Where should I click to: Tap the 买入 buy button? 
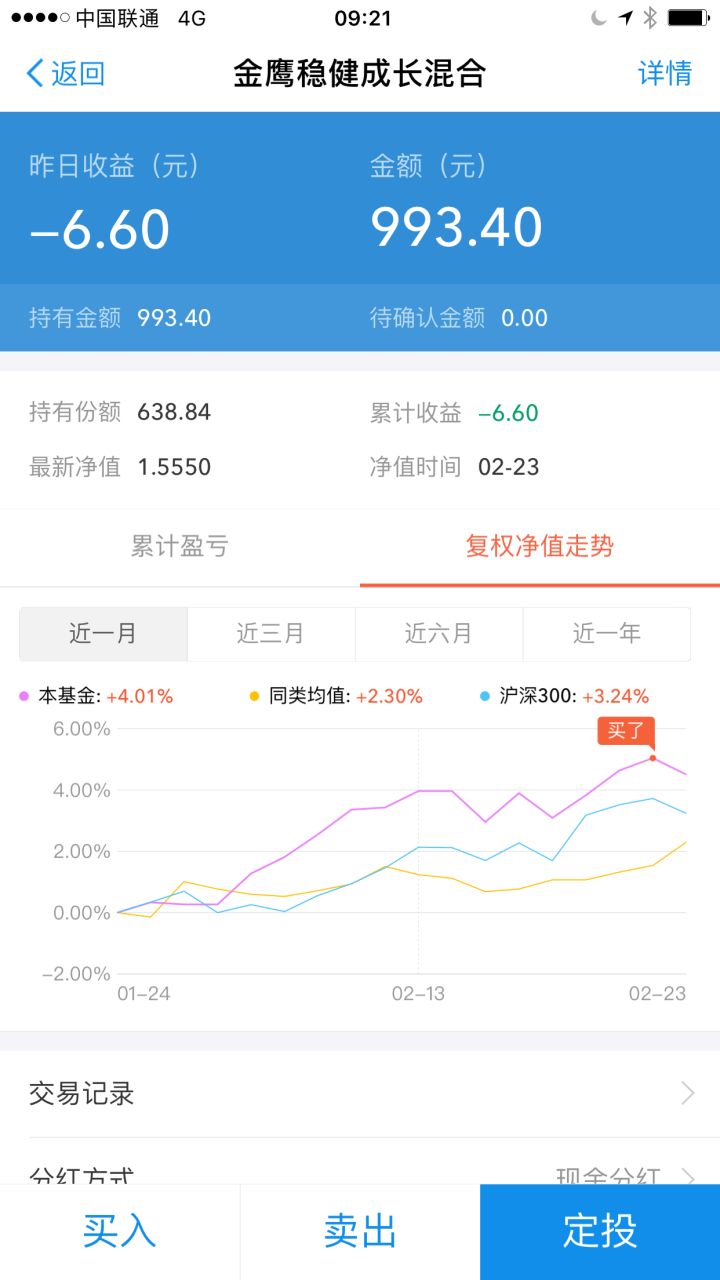click(x=120, y=1232)
